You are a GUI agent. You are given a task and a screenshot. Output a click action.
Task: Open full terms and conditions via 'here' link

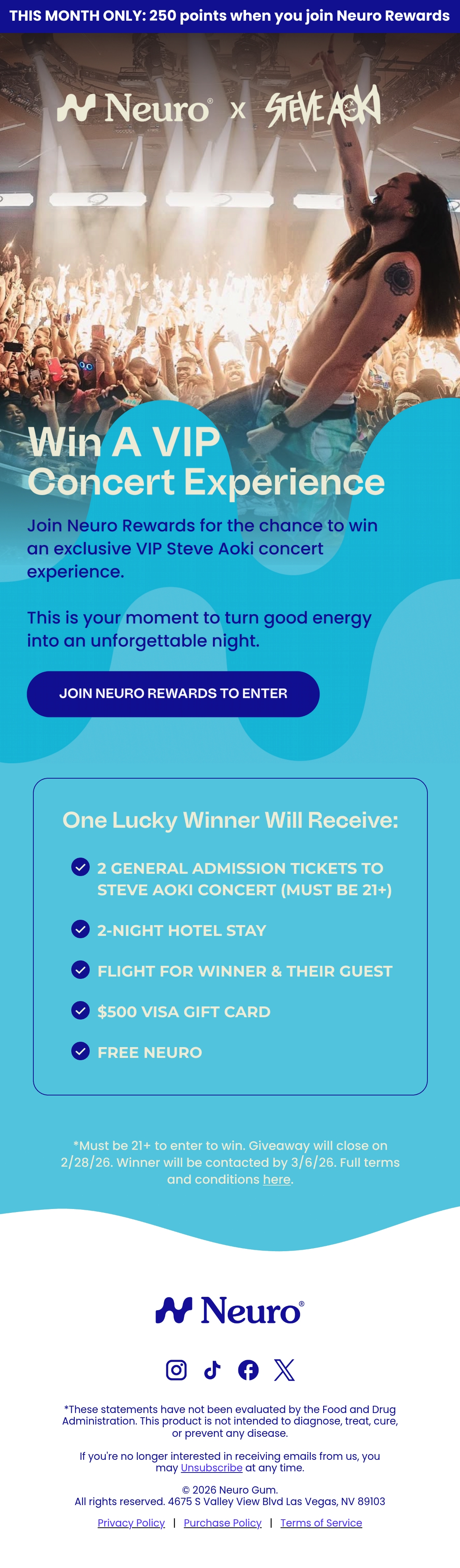pos(276,1180)
